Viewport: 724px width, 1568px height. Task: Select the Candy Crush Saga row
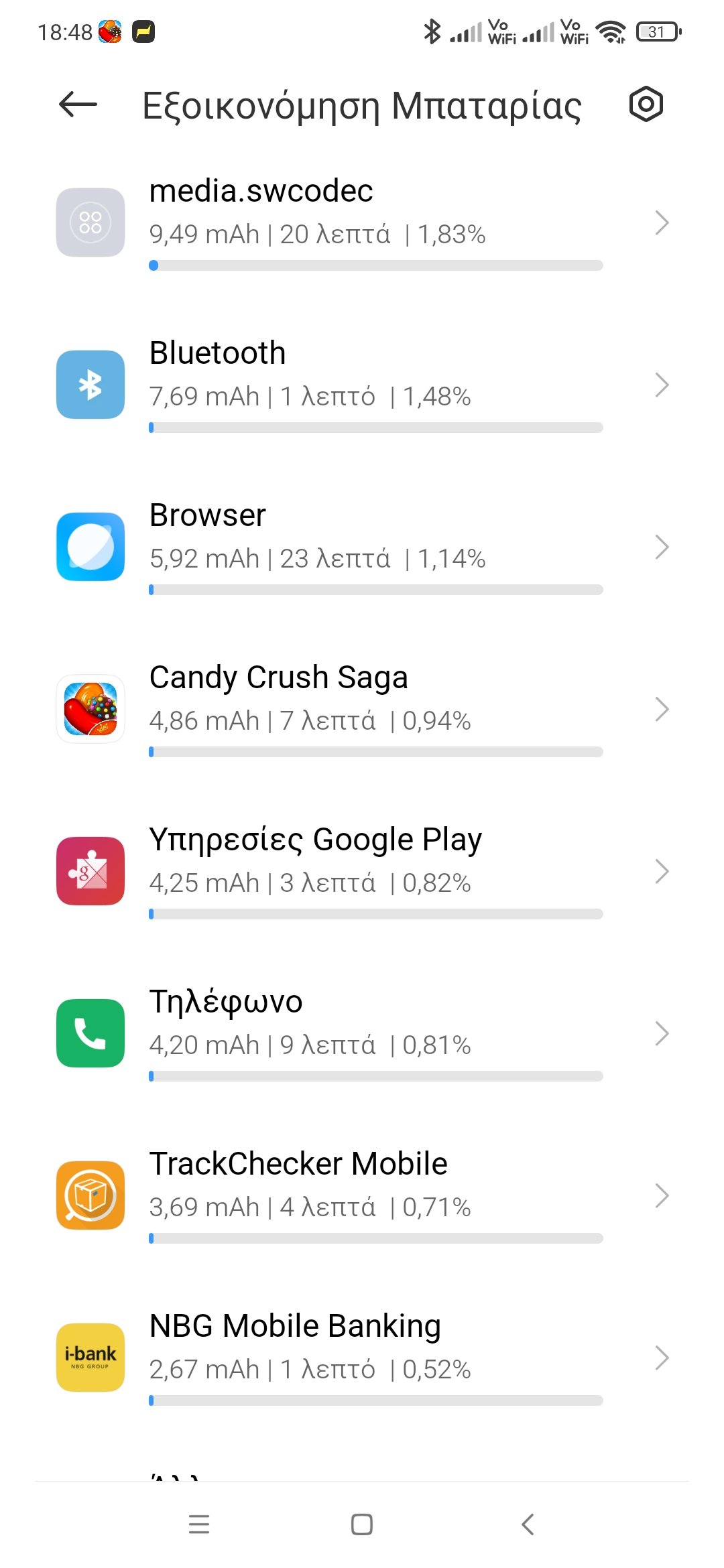point(362,710)
